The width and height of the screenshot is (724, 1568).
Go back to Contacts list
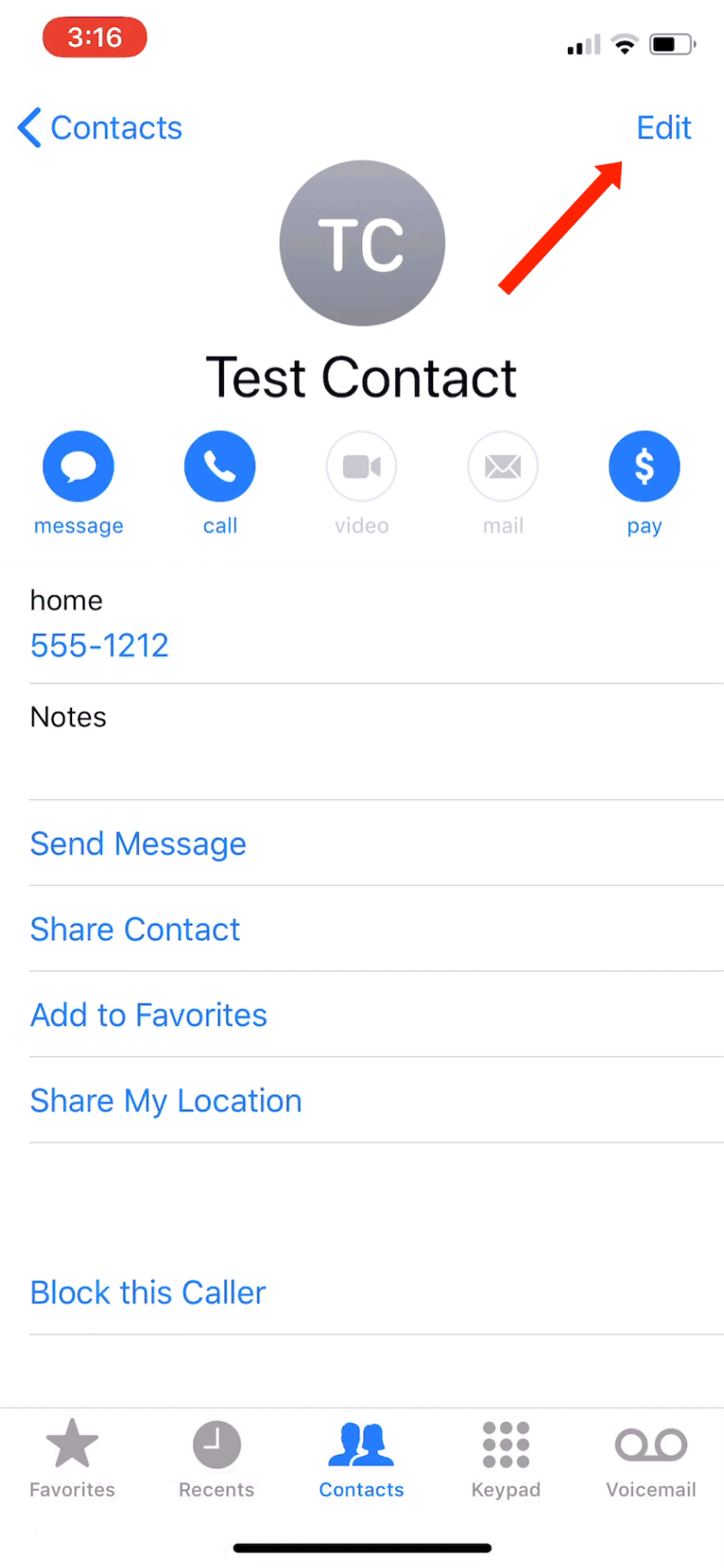100,128
